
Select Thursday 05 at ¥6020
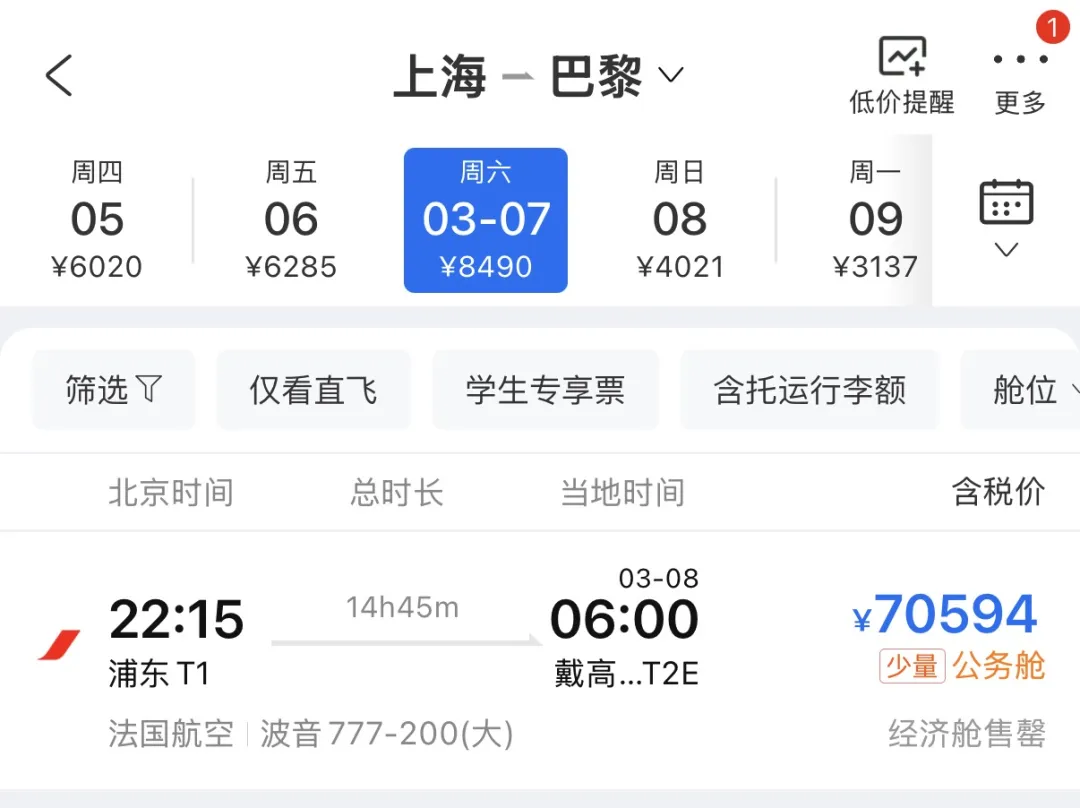[97, 220]
